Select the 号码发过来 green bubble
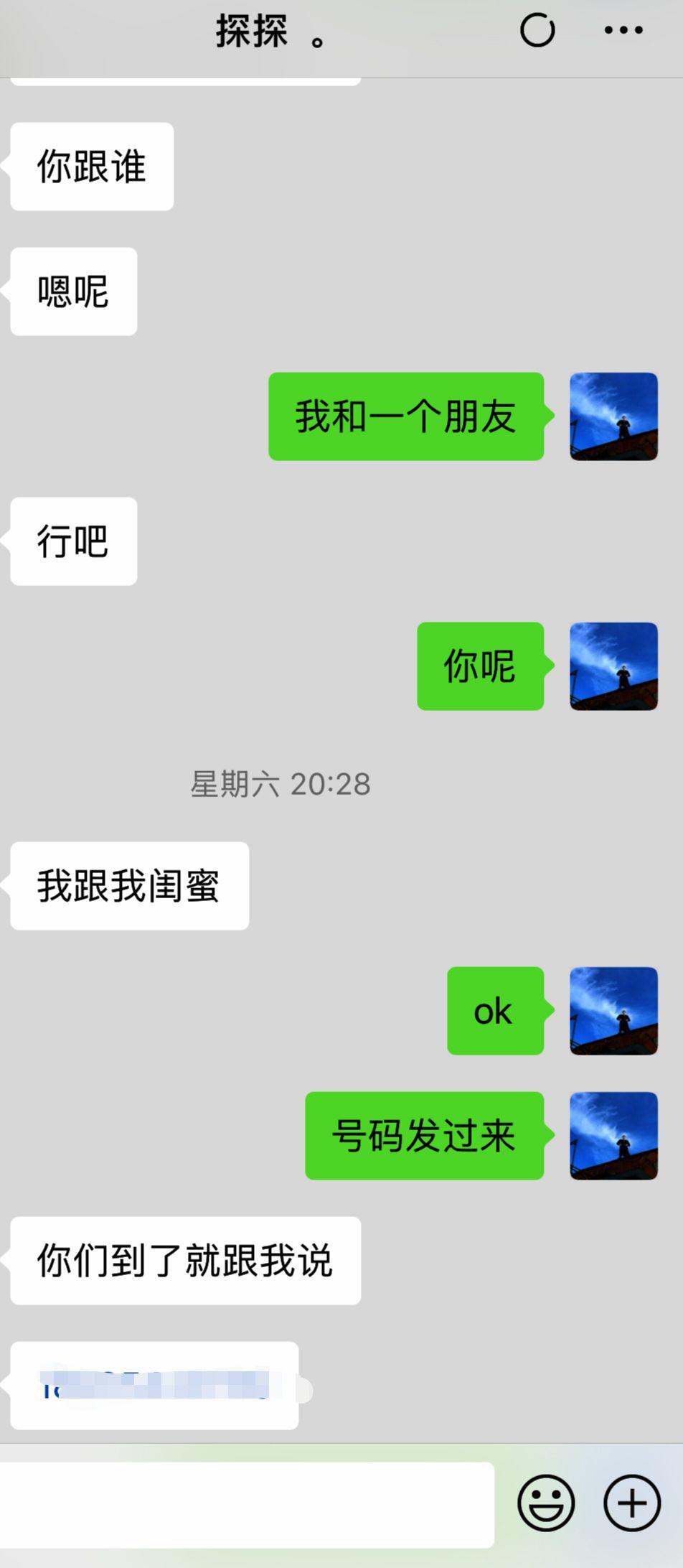This screenshot has width=683, height=1568. pos(423,1134)
